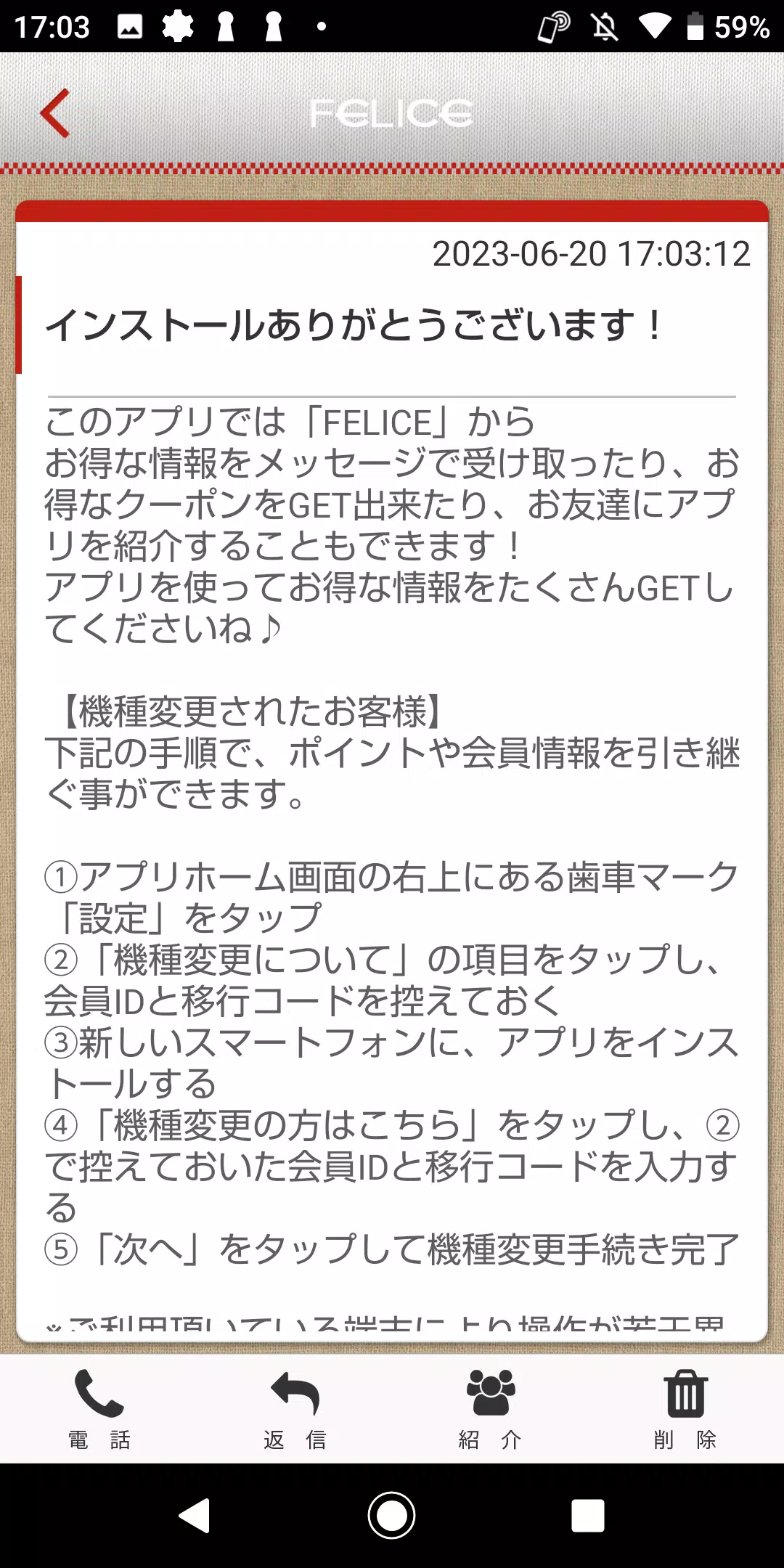Go back using the red arrow

click(55, 113)
